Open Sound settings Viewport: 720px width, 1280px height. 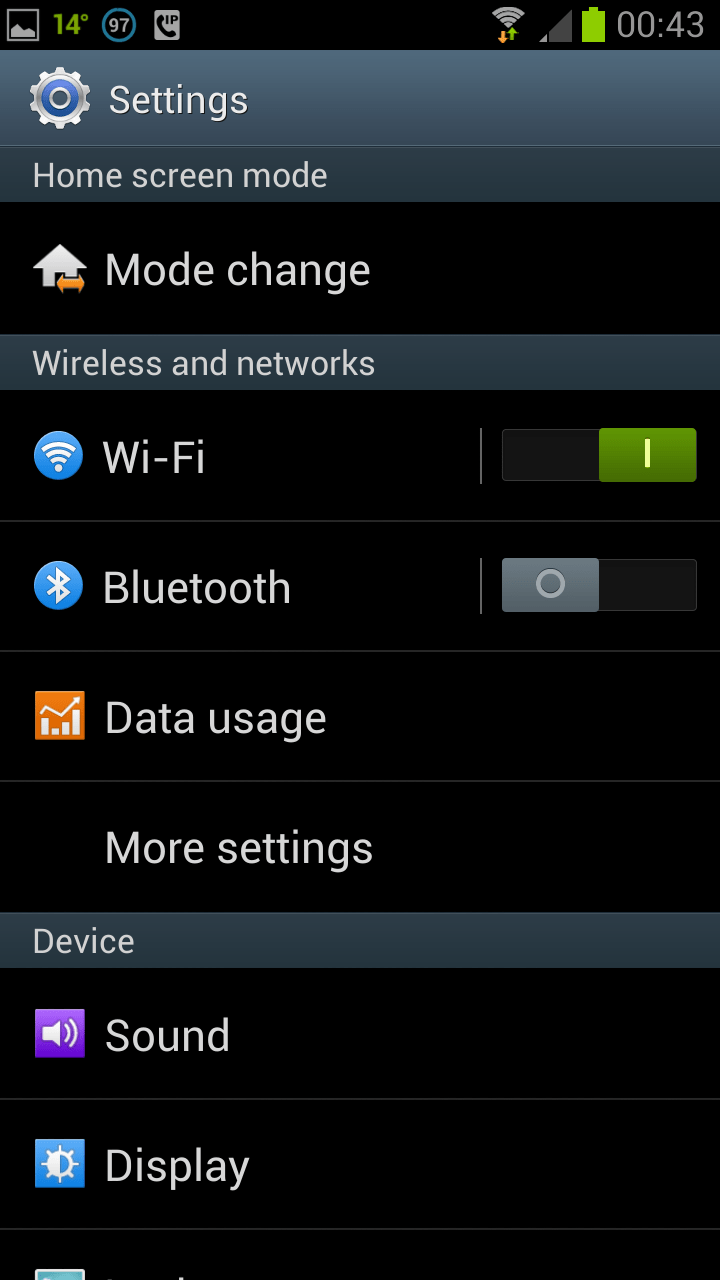click(360, 1034)
